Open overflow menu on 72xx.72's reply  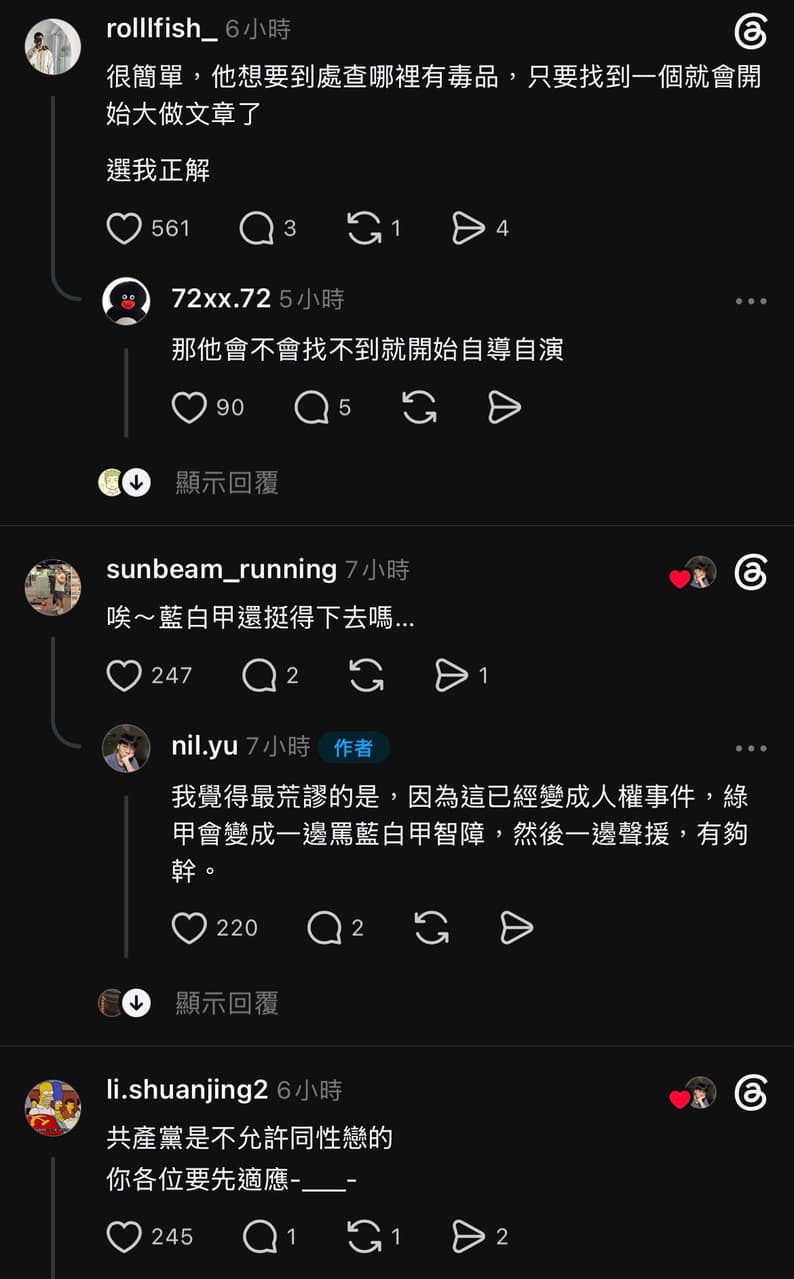pyautogui.click(x=751, y=301)
